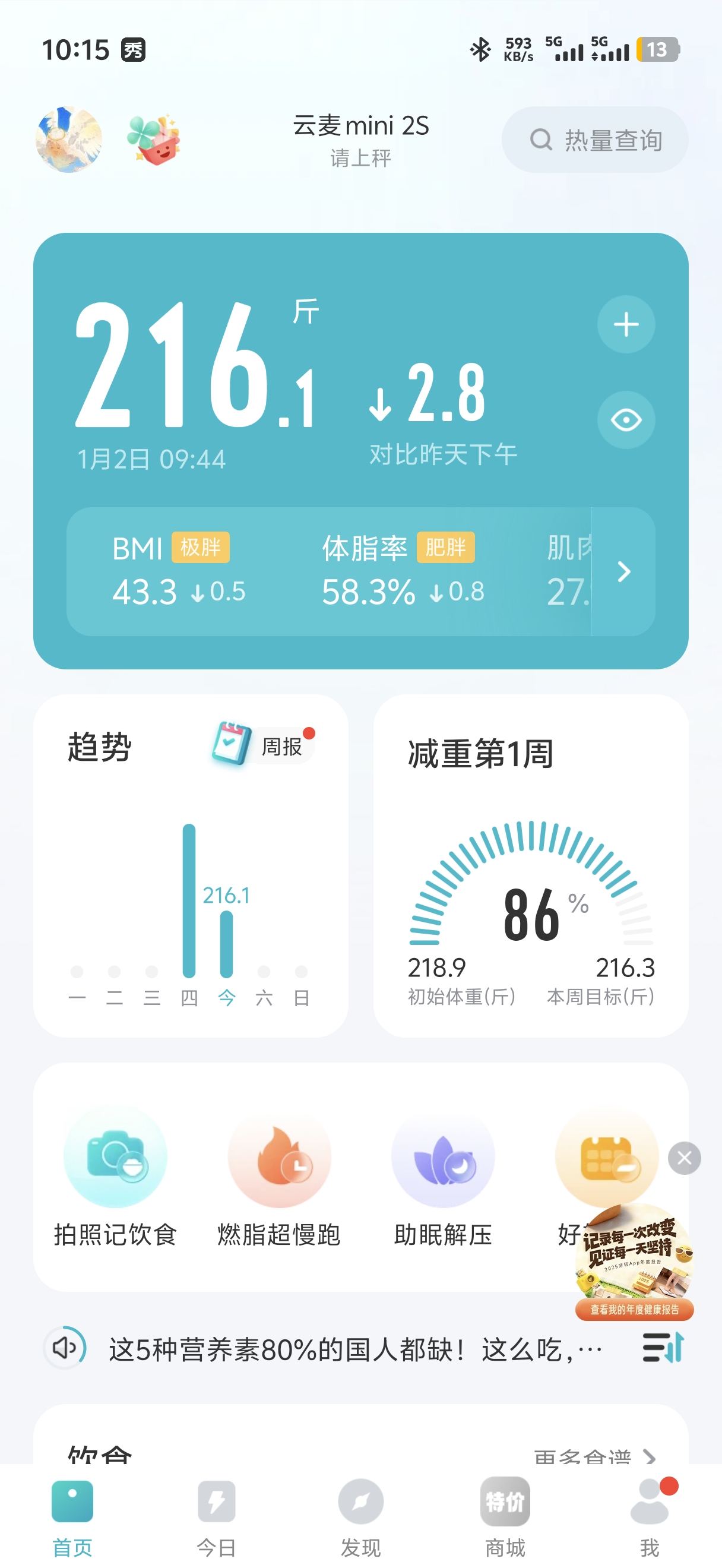Viewport: 722px width, 1568px height.
Task: Dismiss the annual health report banner
Action: pyautogui.click(x=684, y=1158)
